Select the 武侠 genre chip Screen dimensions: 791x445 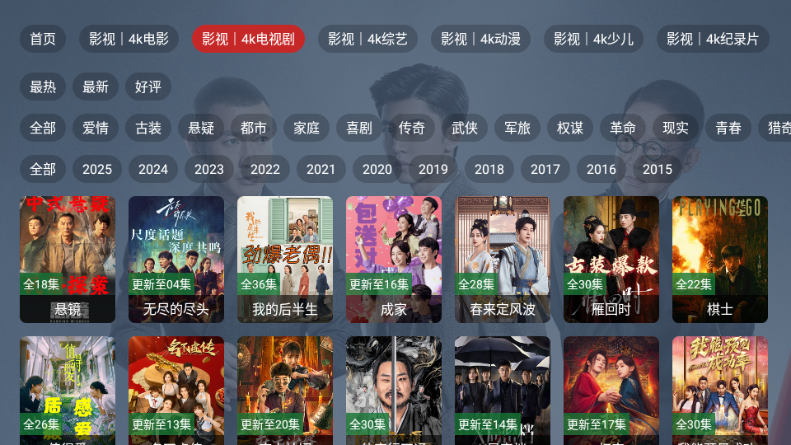[465, 128]
